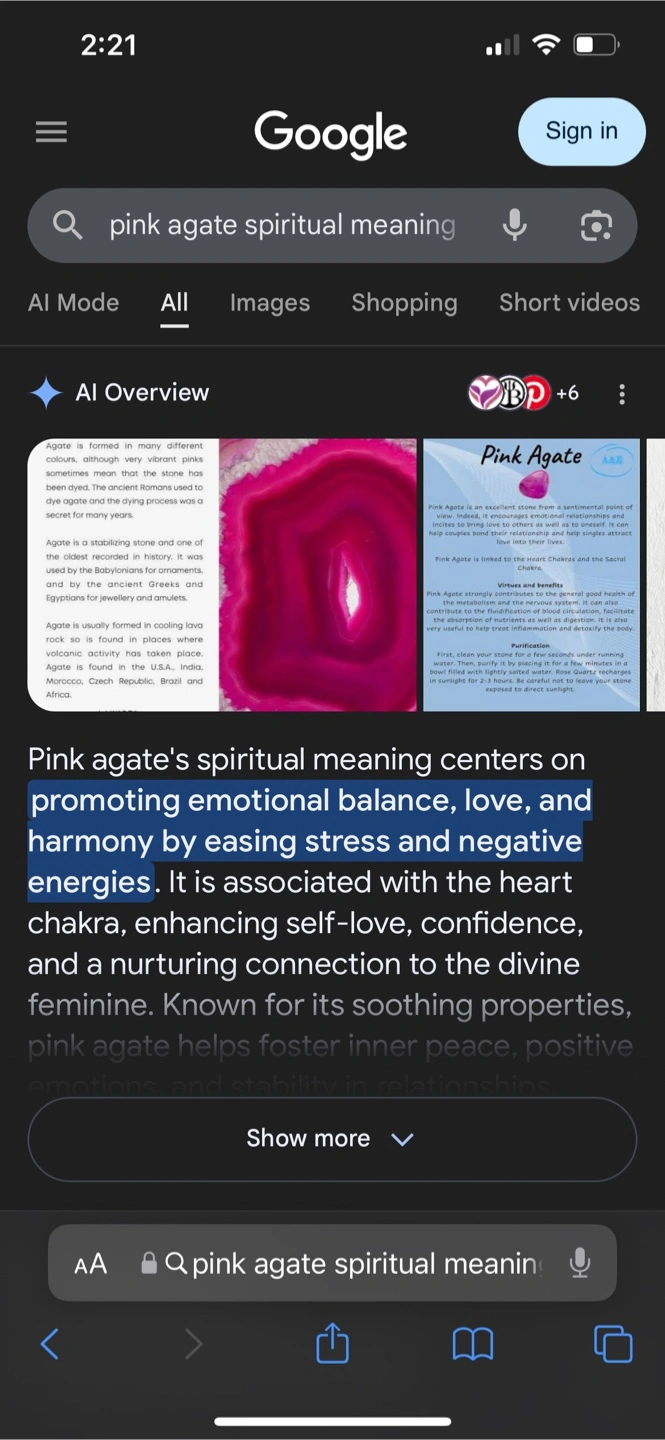Show all open Safari tabs
This screenshot has height=1440, width=665.
click(x=613, y=1344)
